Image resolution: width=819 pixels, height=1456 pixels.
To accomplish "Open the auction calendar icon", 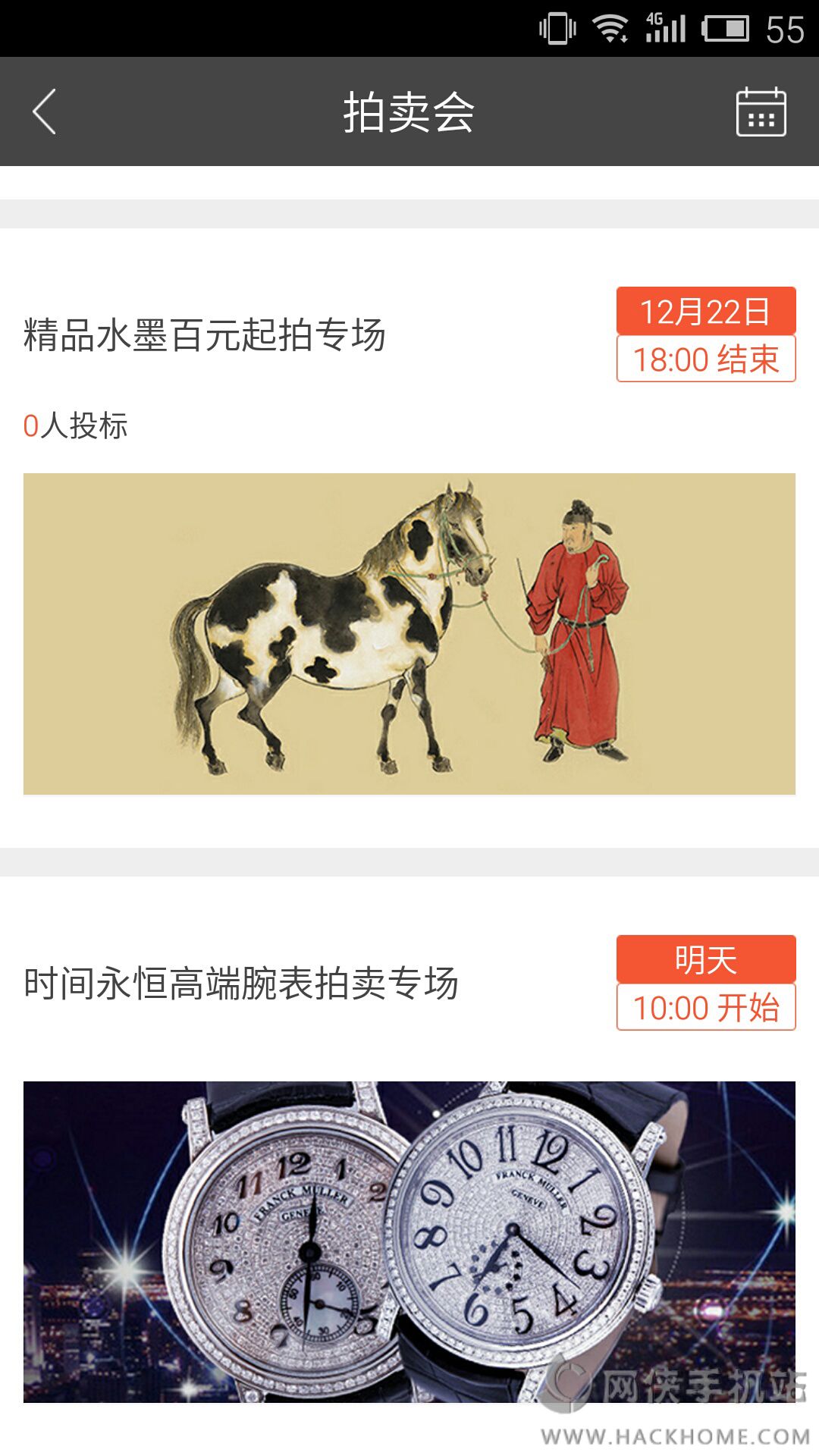I will tap(761, 112).
